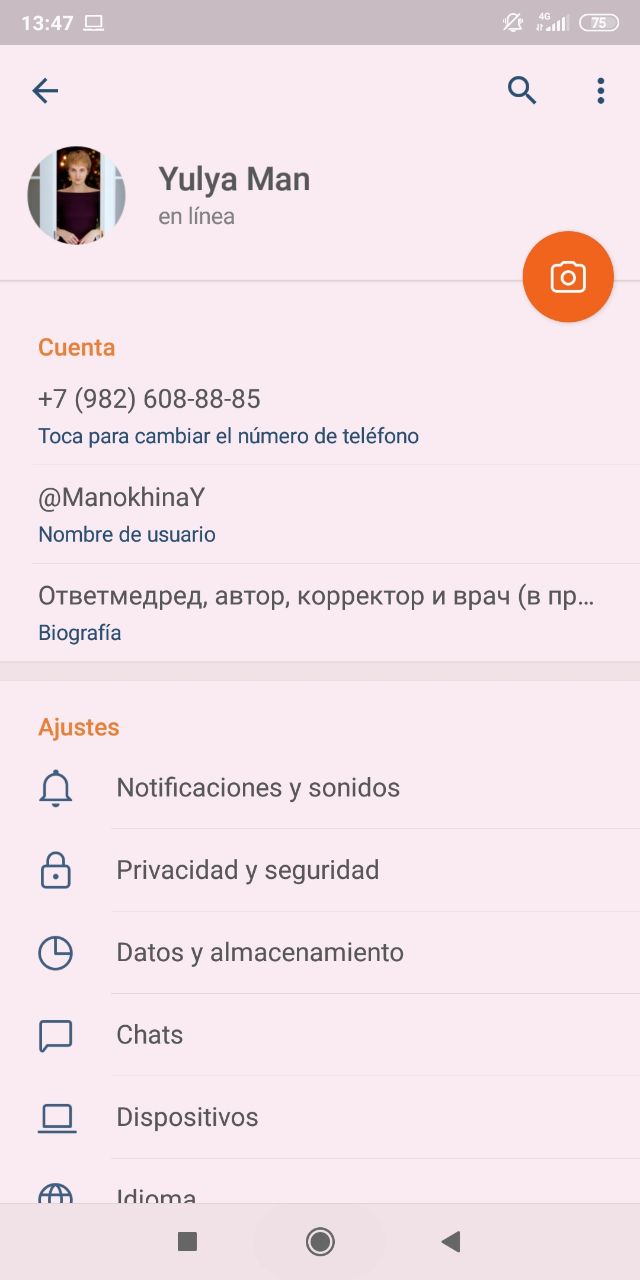
Task: Open Notificaciones y sonidos settings
Action: pos(320,788)
